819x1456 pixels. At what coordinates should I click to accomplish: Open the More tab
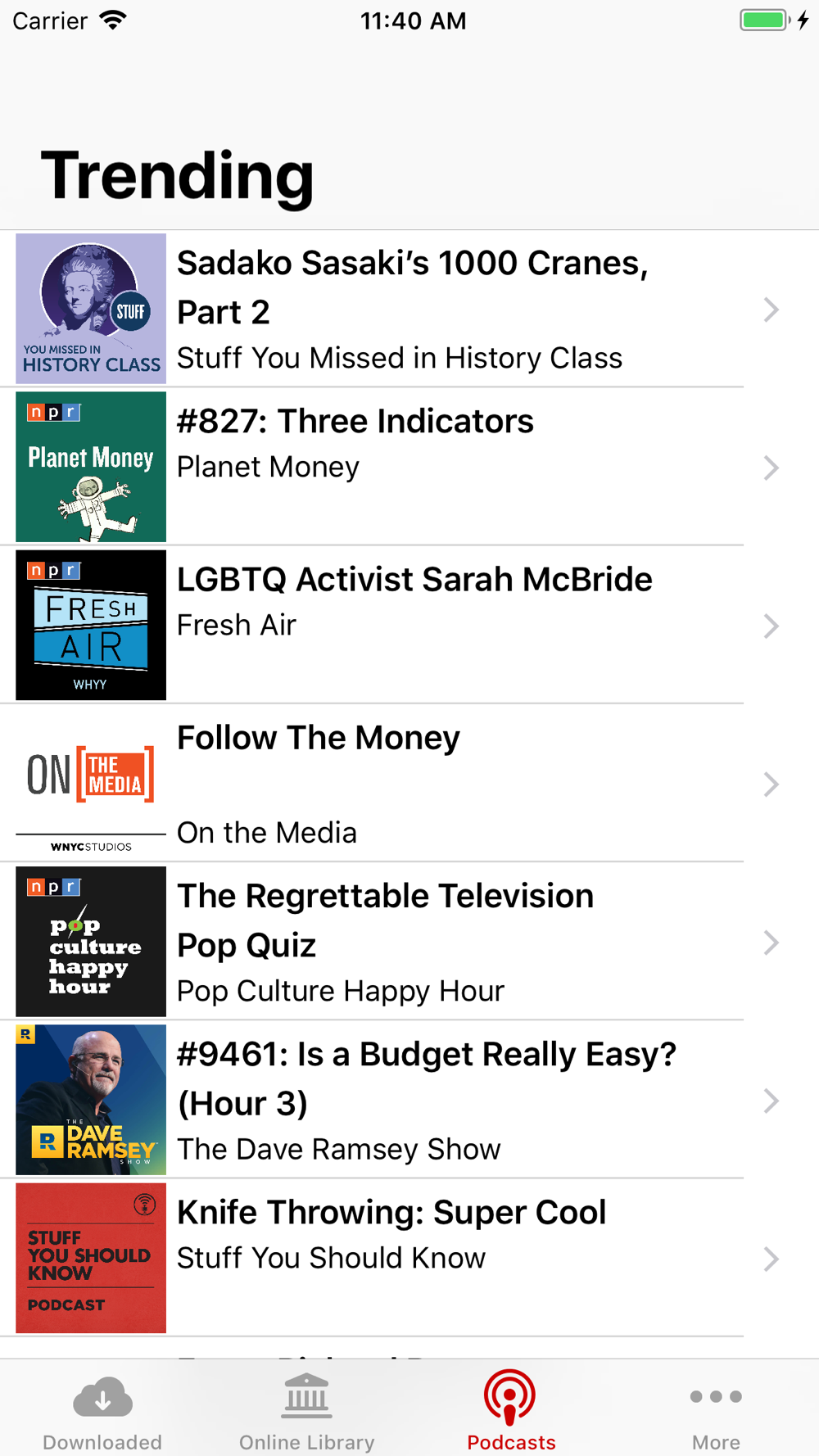point(716,1410)
